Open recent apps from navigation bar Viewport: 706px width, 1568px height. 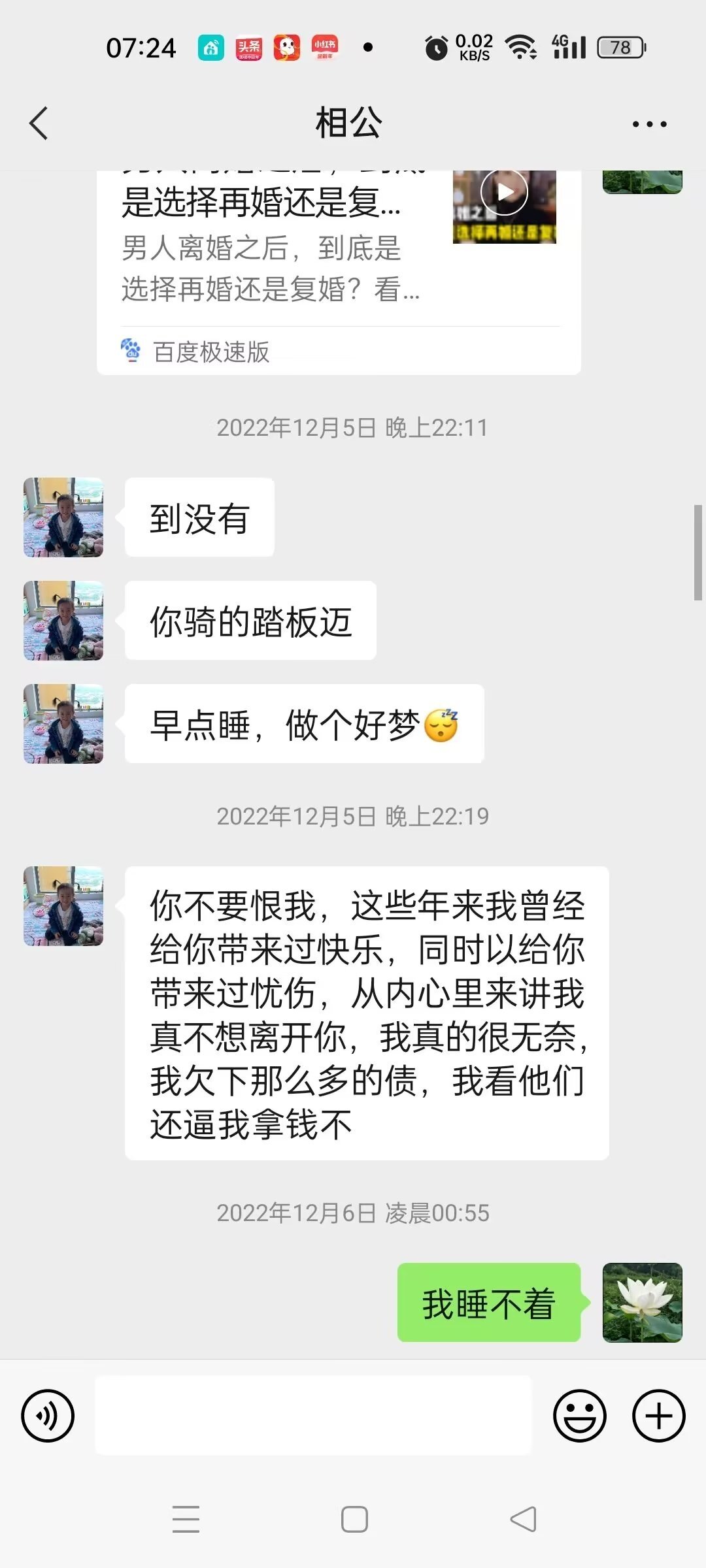tap(186, 1519)
